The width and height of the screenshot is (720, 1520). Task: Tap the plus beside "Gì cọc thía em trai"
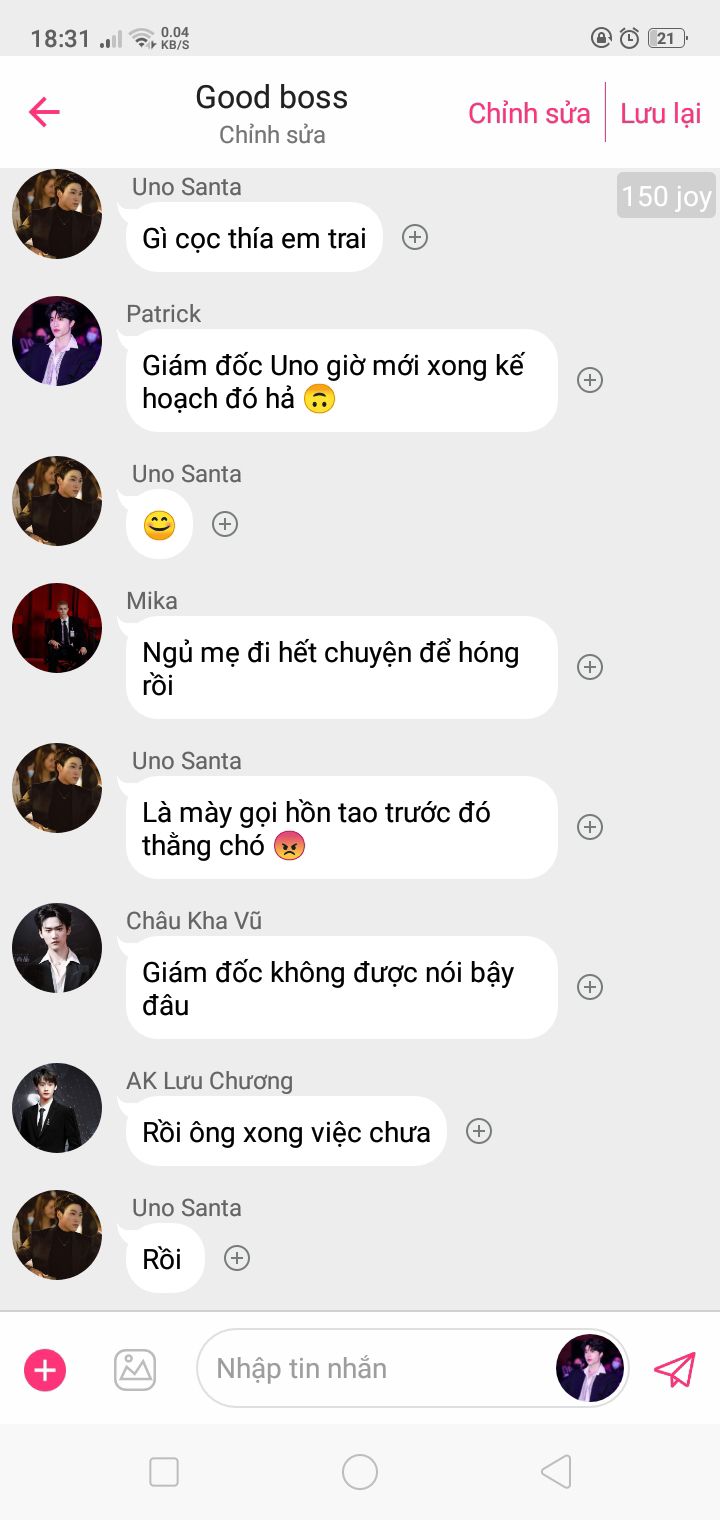pyautogui.click(x=415, y=237)
